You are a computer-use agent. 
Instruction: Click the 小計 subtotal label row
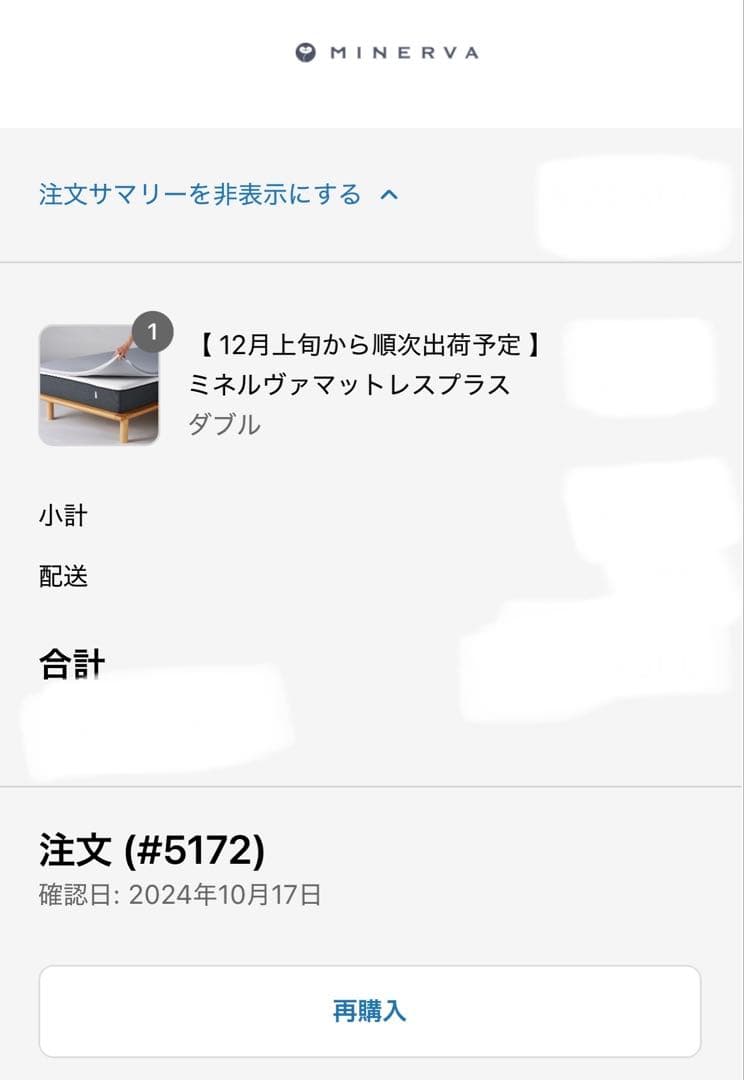(x=65, y=516)
